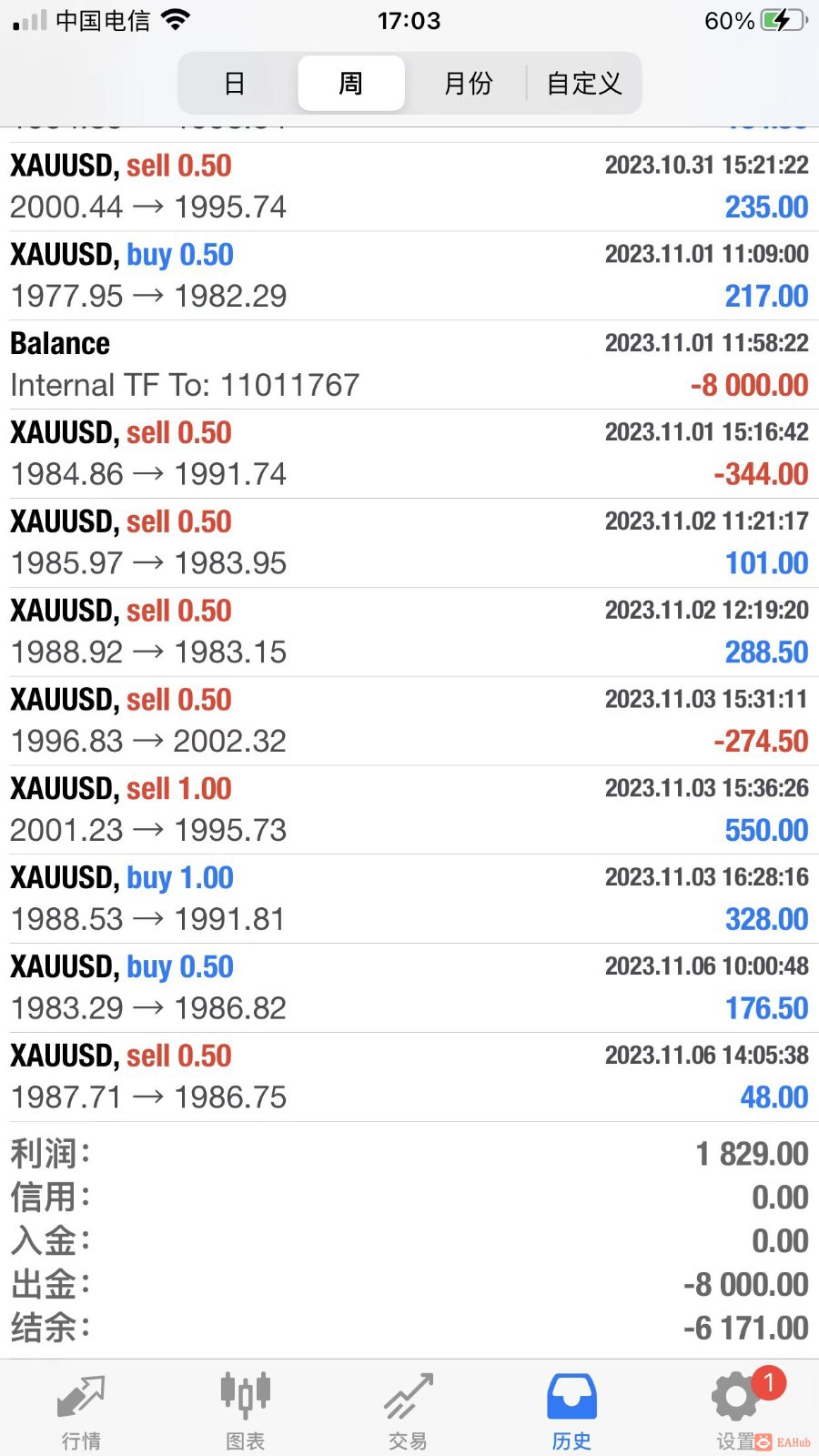The image size is (819, 1456).
Task: Open the XAUUSD sell trade with -344.00 loss
Action: 409,454
